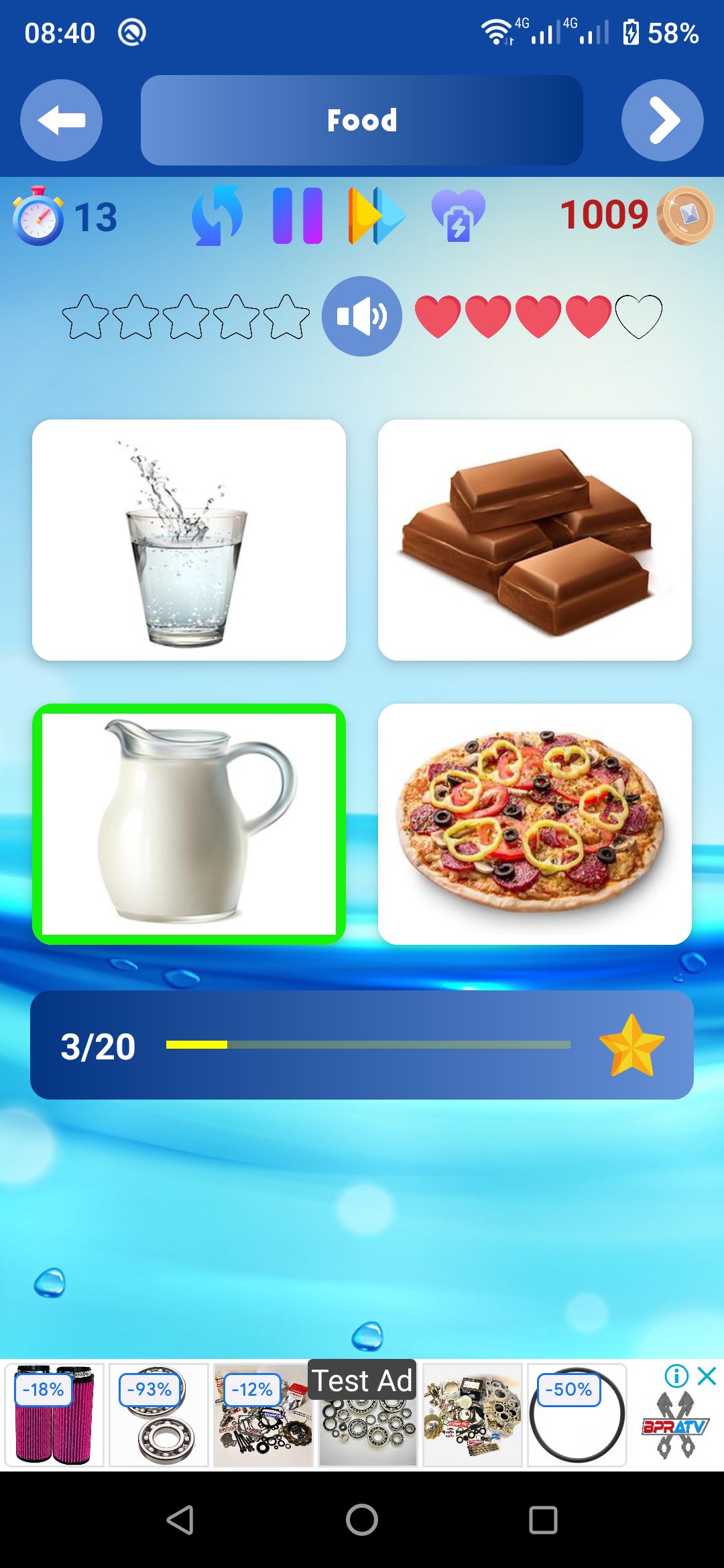Replay the word audio with the speaker button
The width and height of the screenshot is (724, 1568).
coord(362,316)
